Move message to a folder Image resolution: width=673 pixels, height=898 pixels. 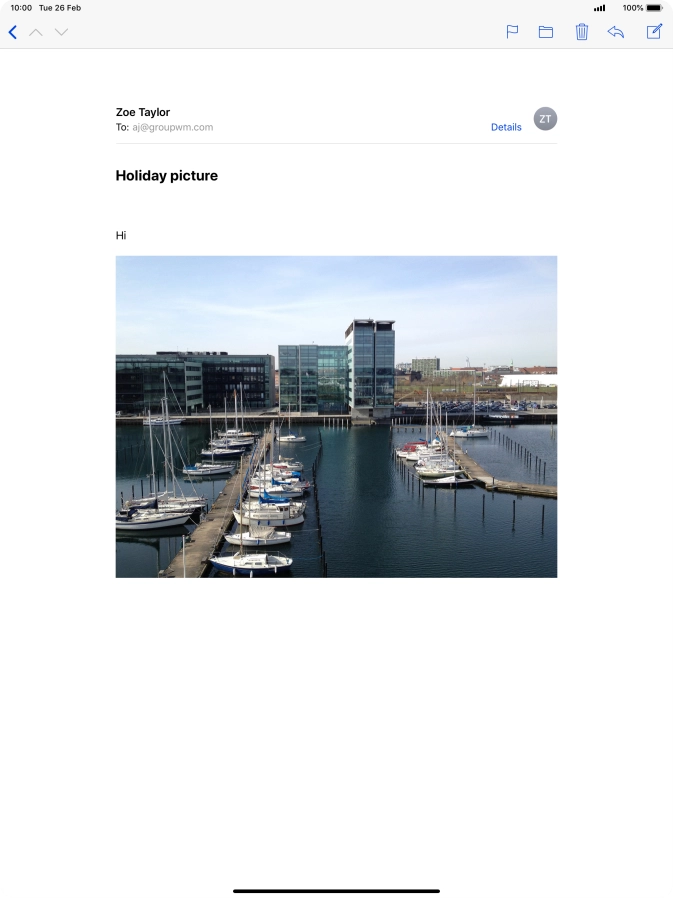pos(546,32)
